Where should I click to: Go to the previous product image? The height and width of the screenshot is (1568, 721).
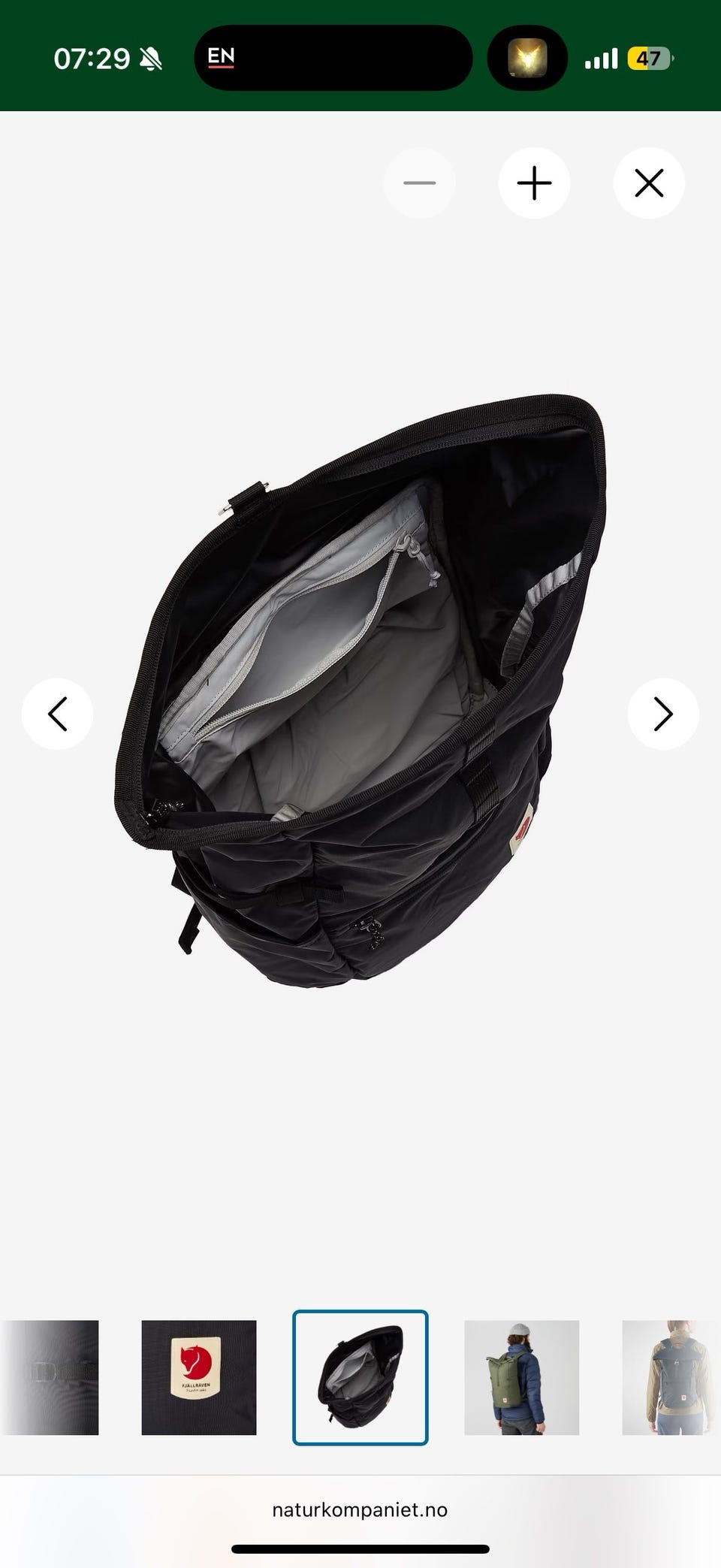(57, 714)
